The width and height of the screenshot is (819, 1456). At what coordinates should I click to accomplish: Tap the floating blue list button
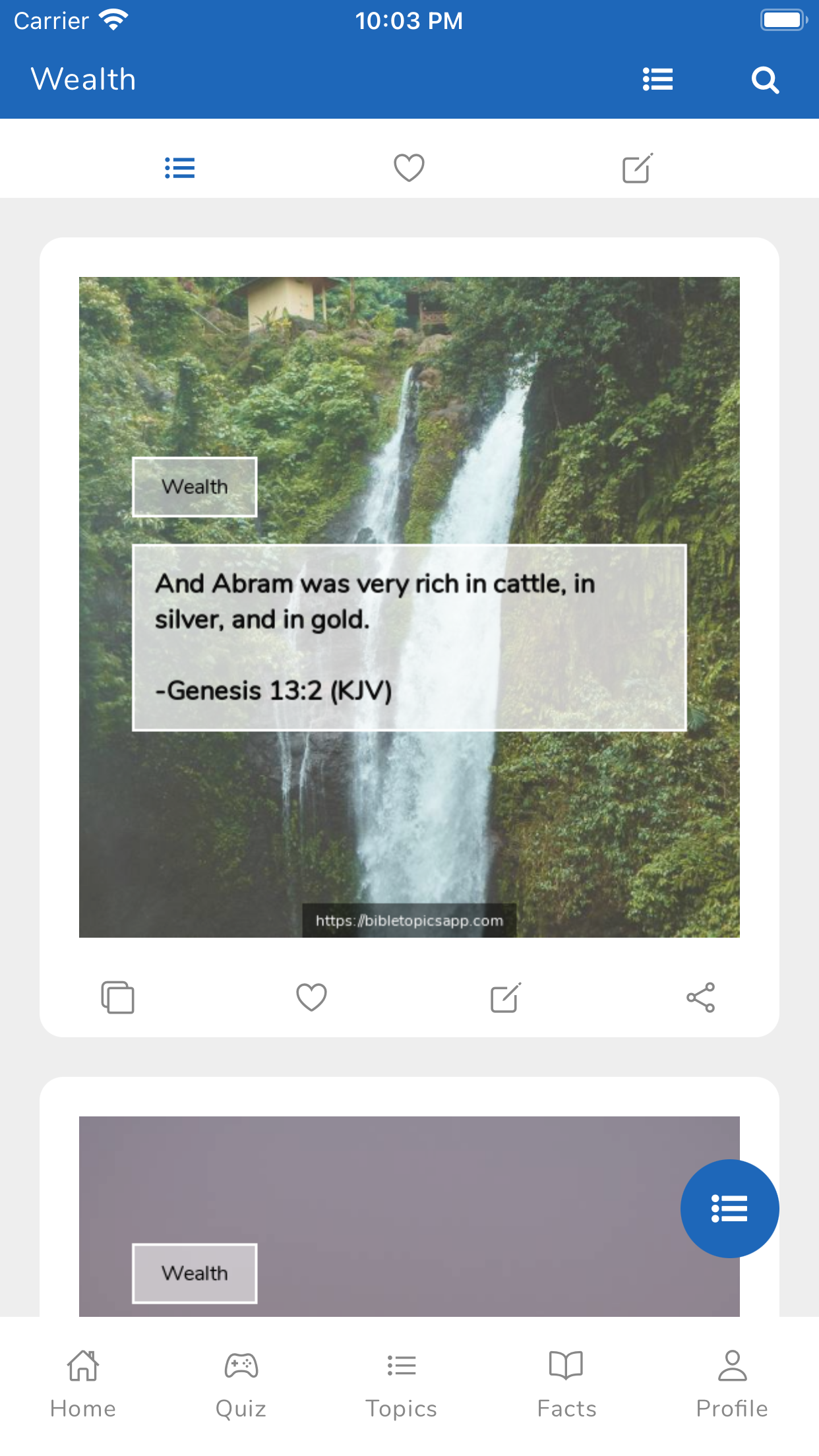click(x=729, y=1208)
